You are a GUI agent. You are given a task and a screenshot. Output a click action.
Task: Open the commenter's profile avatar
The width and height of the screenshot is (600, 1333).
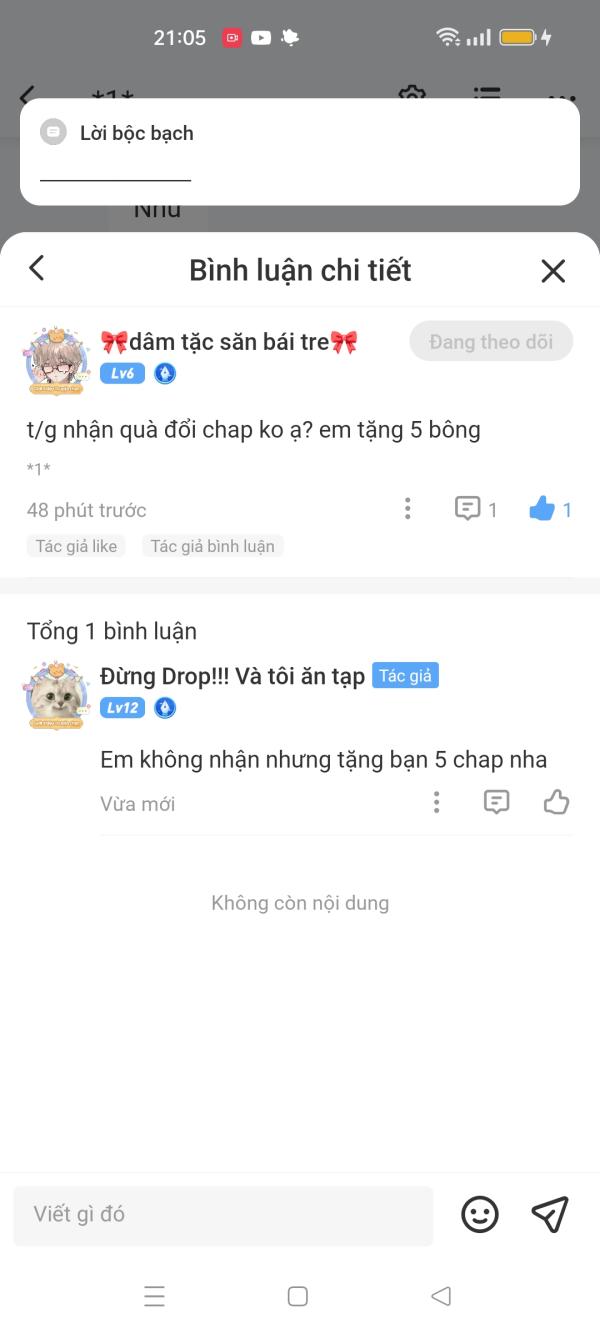click(x=57, y=360)
